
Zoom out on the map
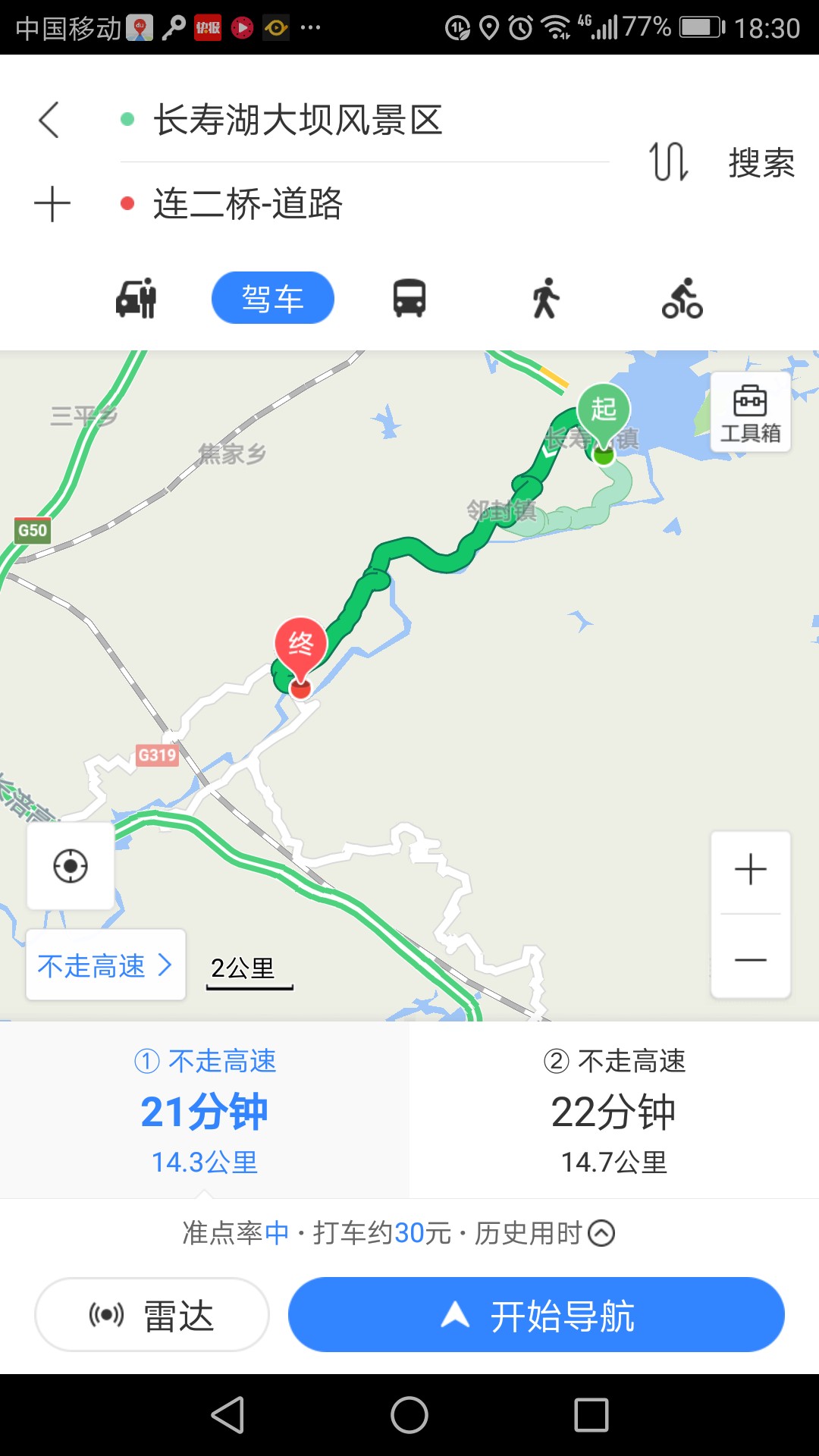[x=751, y=959]
